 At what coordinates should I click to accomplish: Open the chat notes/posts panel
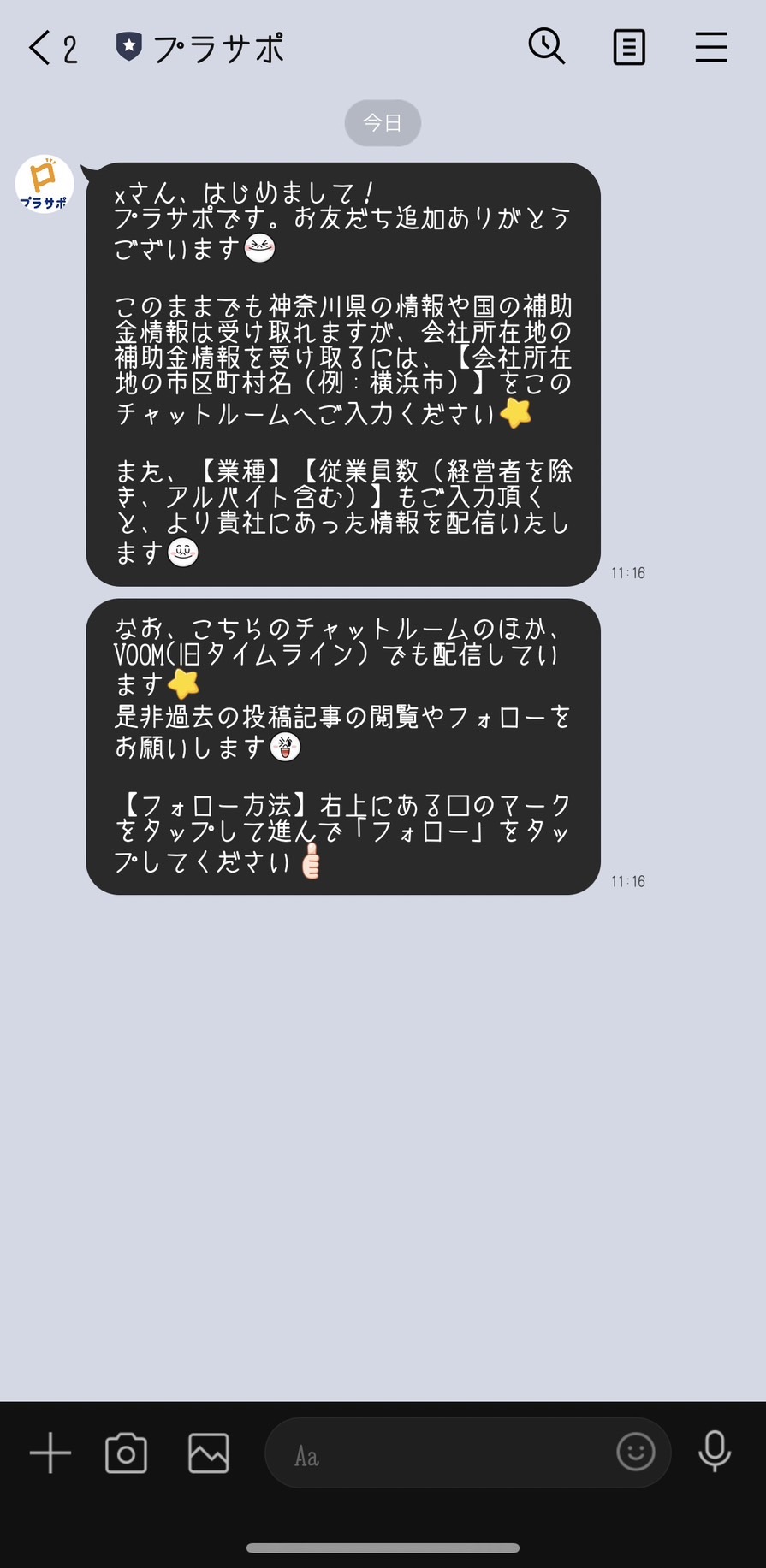pos(629,47)
